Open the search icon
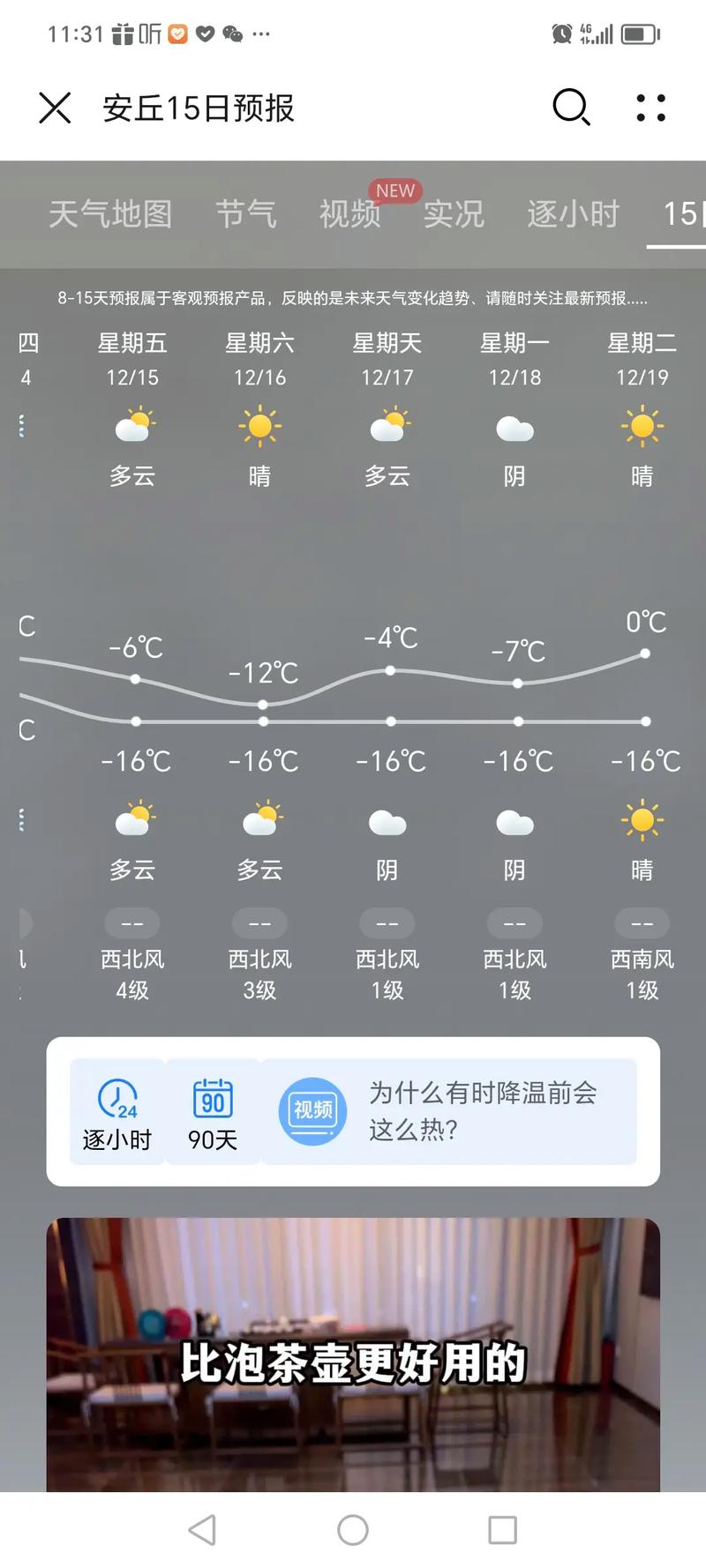The image size is (706, 1568). click(572, 108)
